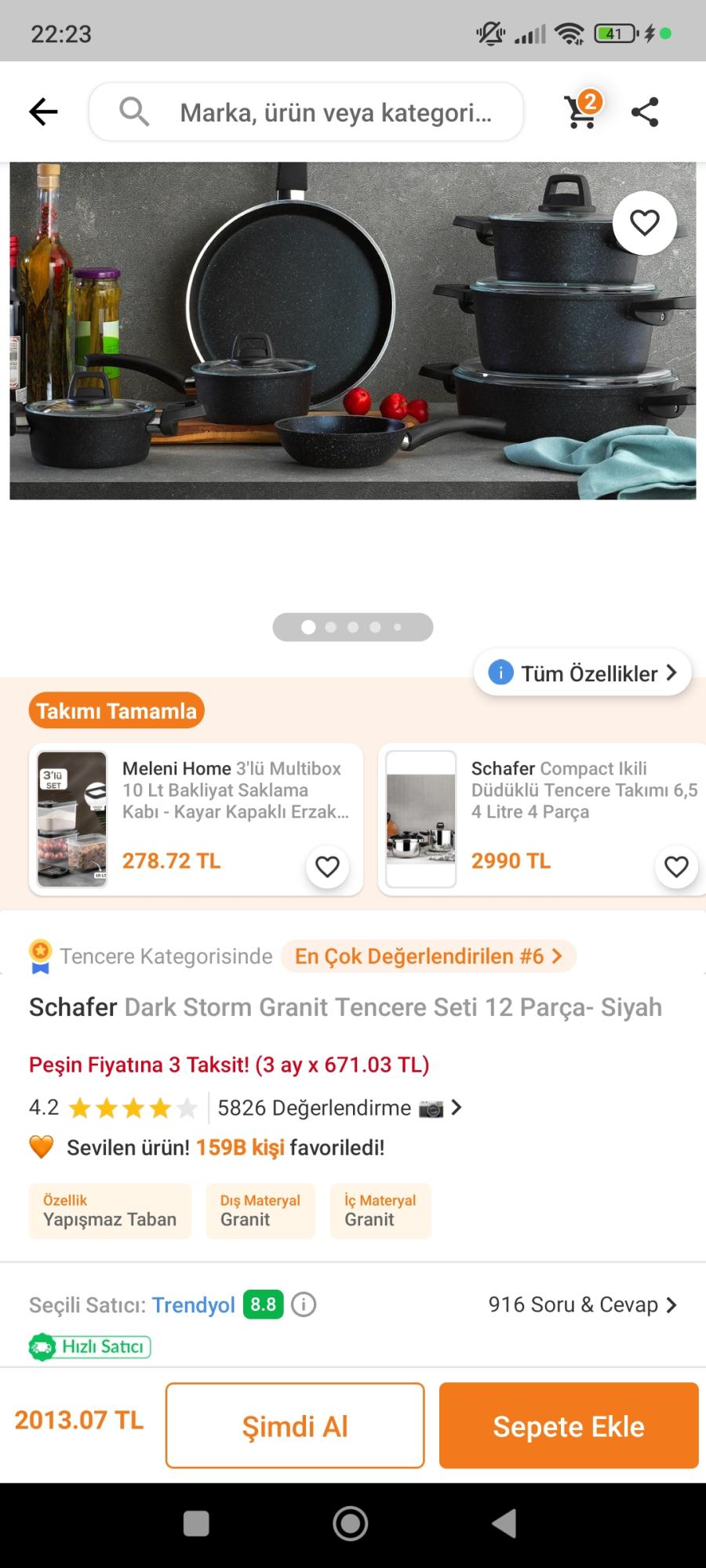Select the second image carousel dot
This screenshot has width=706, height=1568.
coord(331,626)
